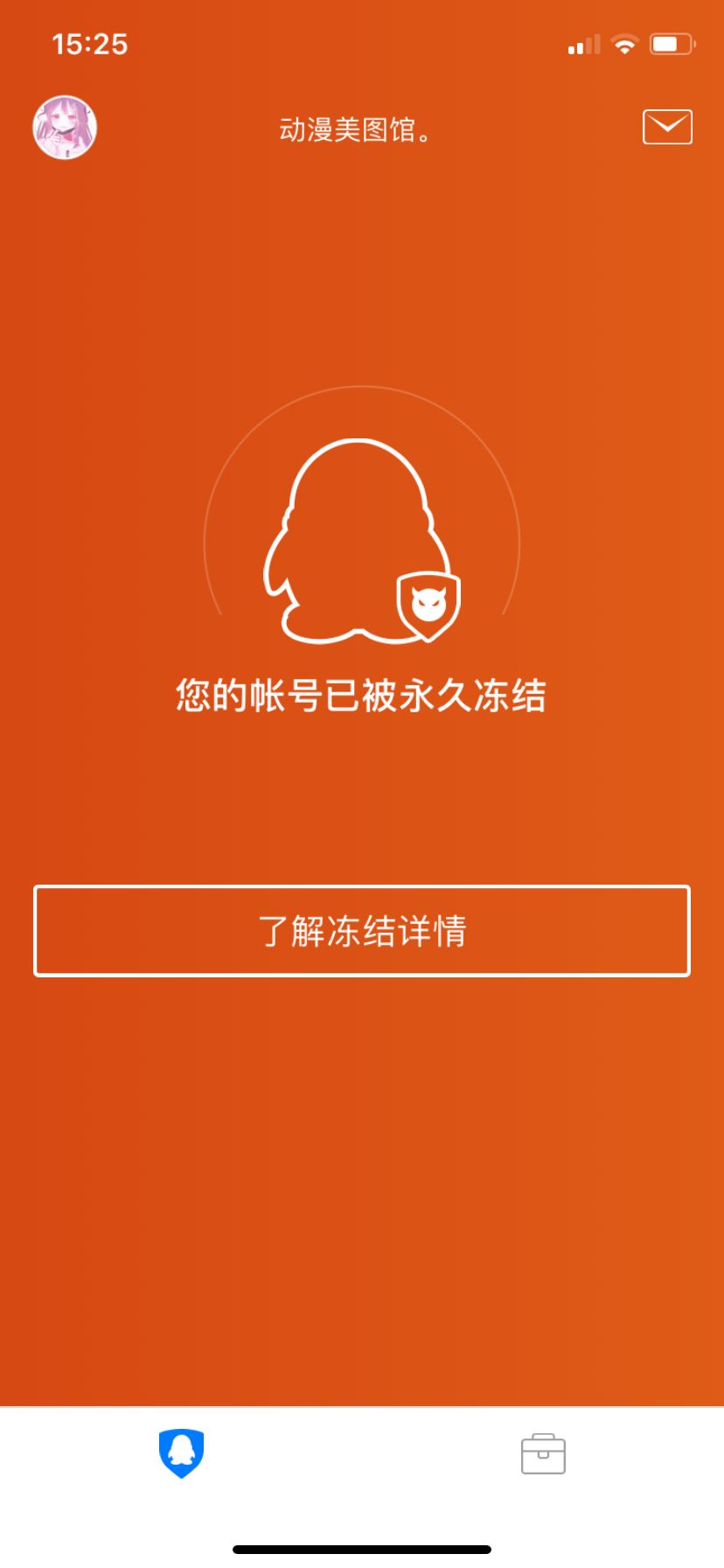Open the profile avatar
Screen dimensions: 724x1568
coord(65,128)
